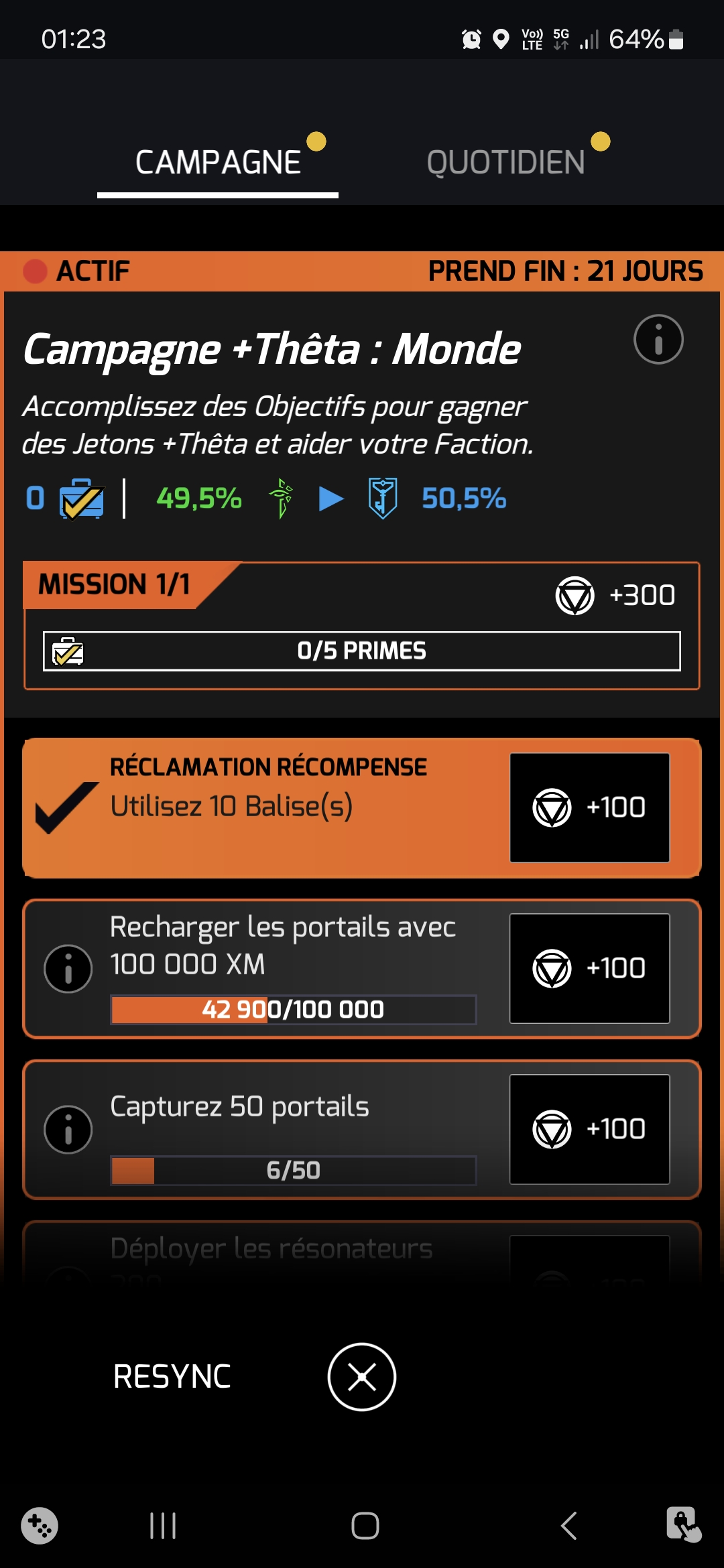This screenshot has height=1568, width=724.
Task: Open the recent apps view
Action: pos(163,1526)
